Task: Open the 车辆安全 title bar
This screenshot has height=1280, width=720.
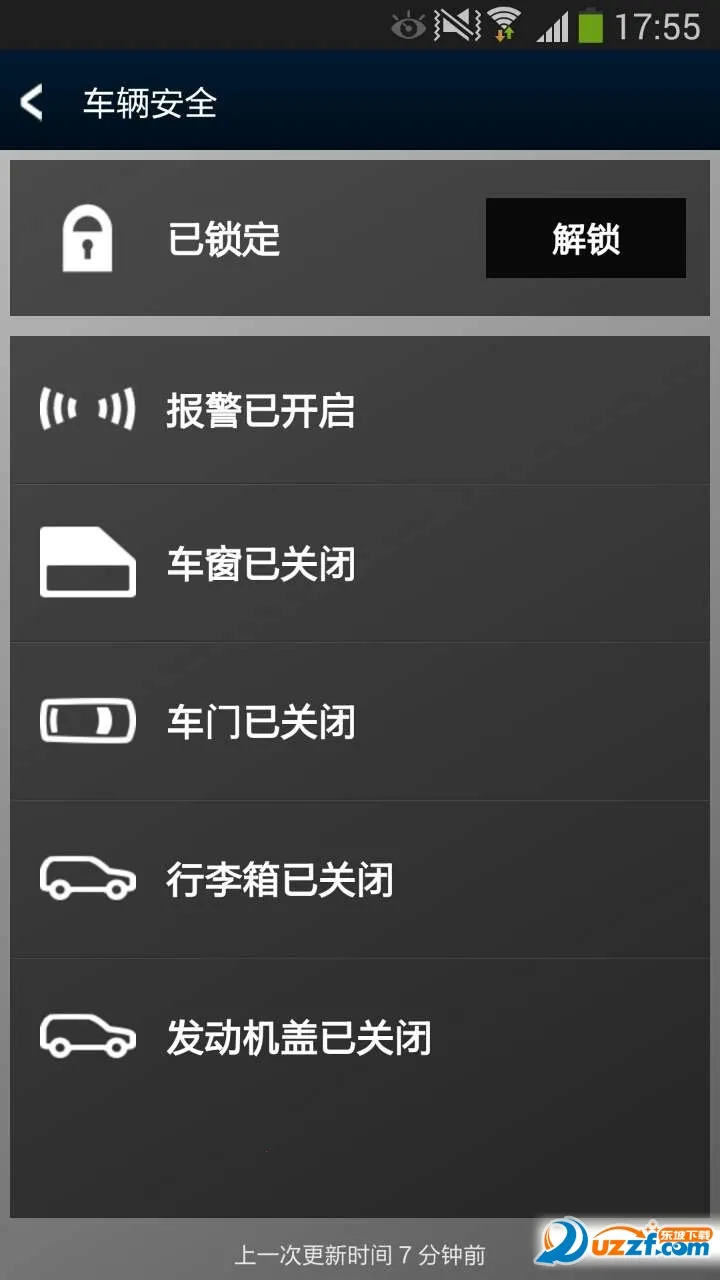Action: [x=150, y=103]
